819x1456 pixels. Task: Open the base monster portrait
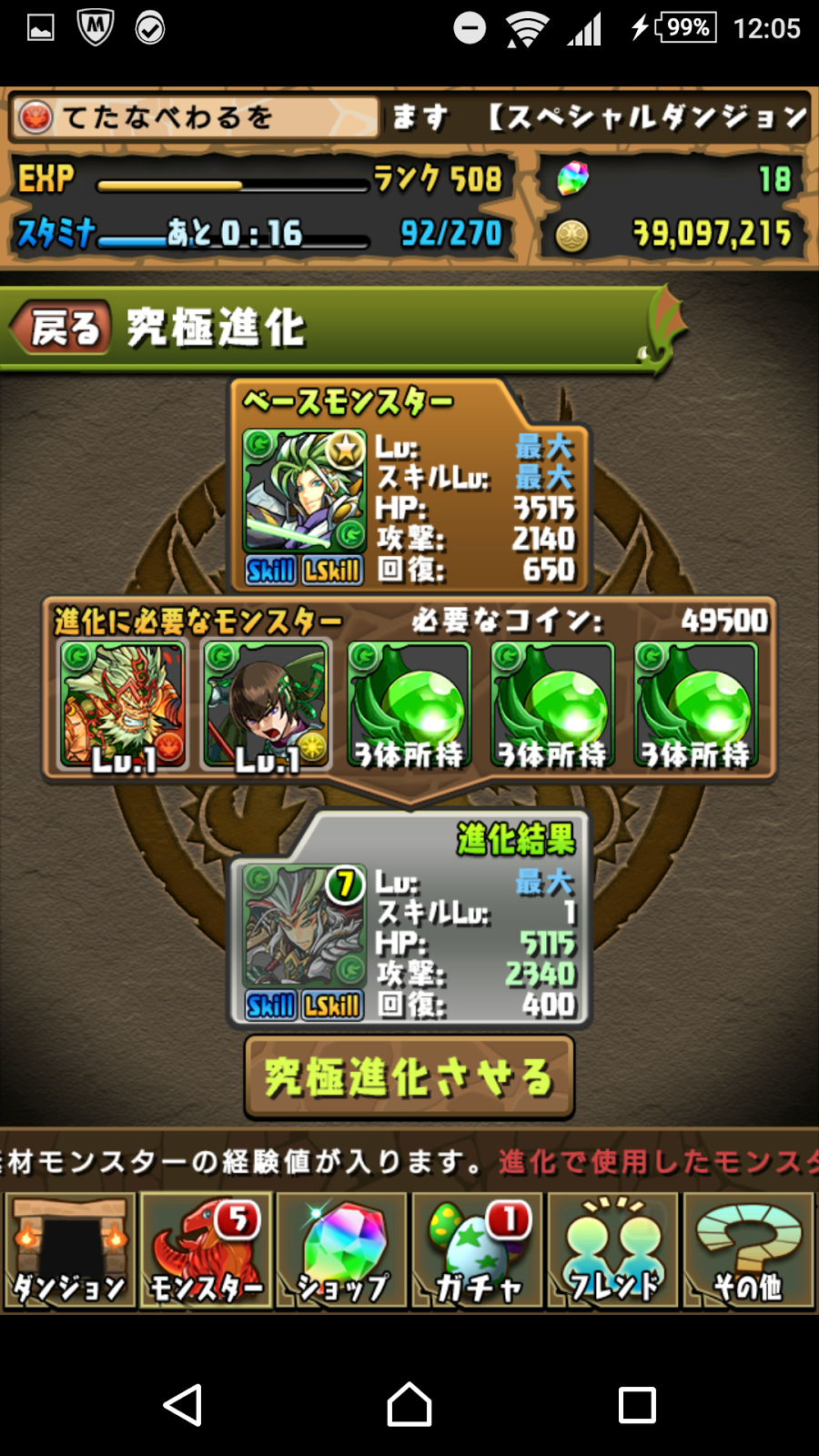(304, 491)
